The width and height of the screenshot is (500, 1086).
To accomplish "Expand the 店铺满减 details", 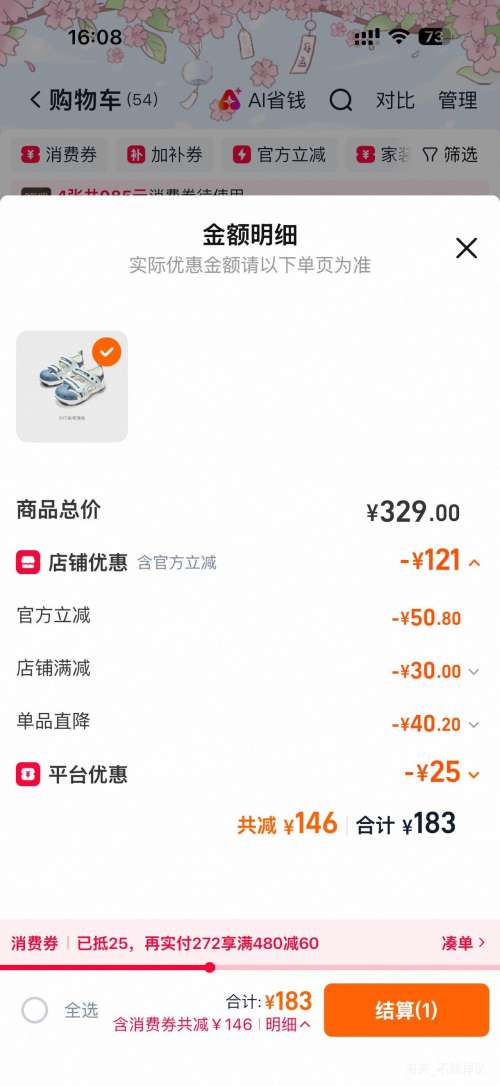I will 474,671.
